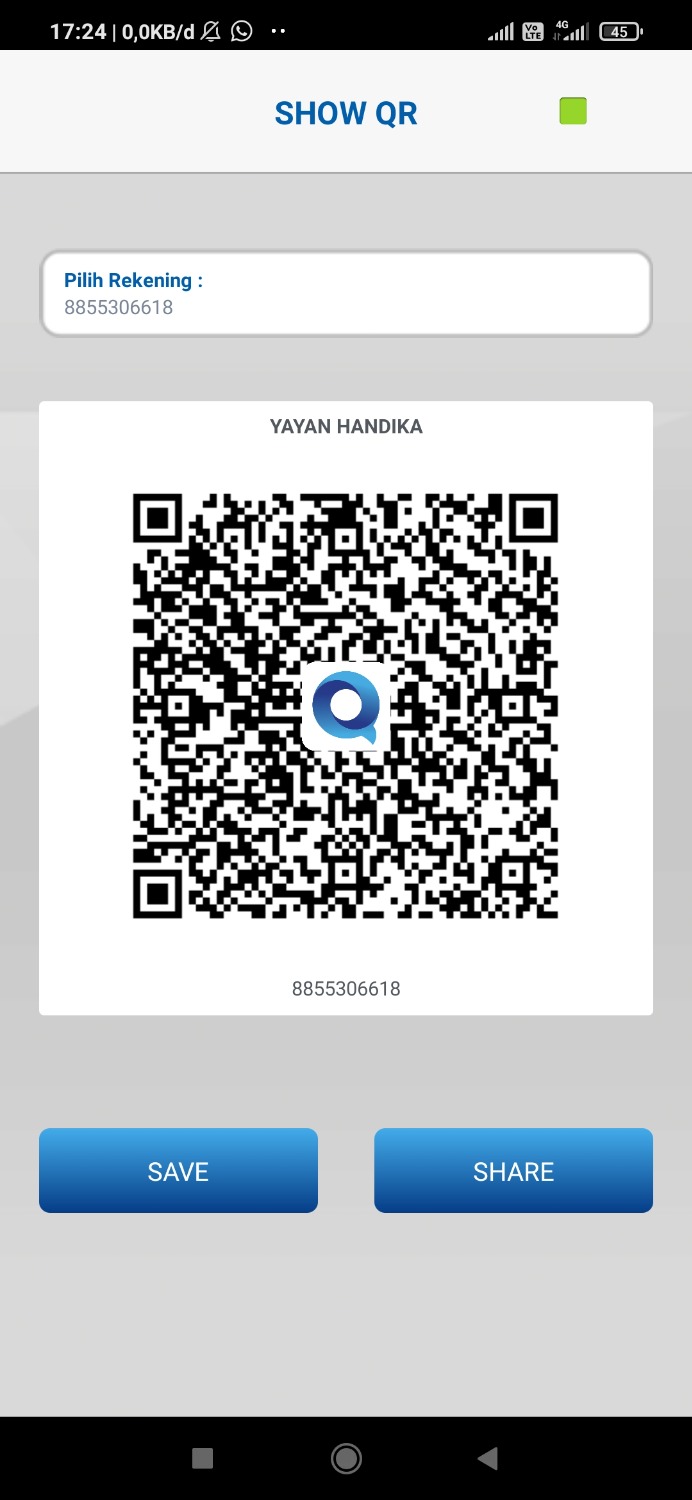
Task: Return to the phone's home screen
Action: pos(346,1459)
